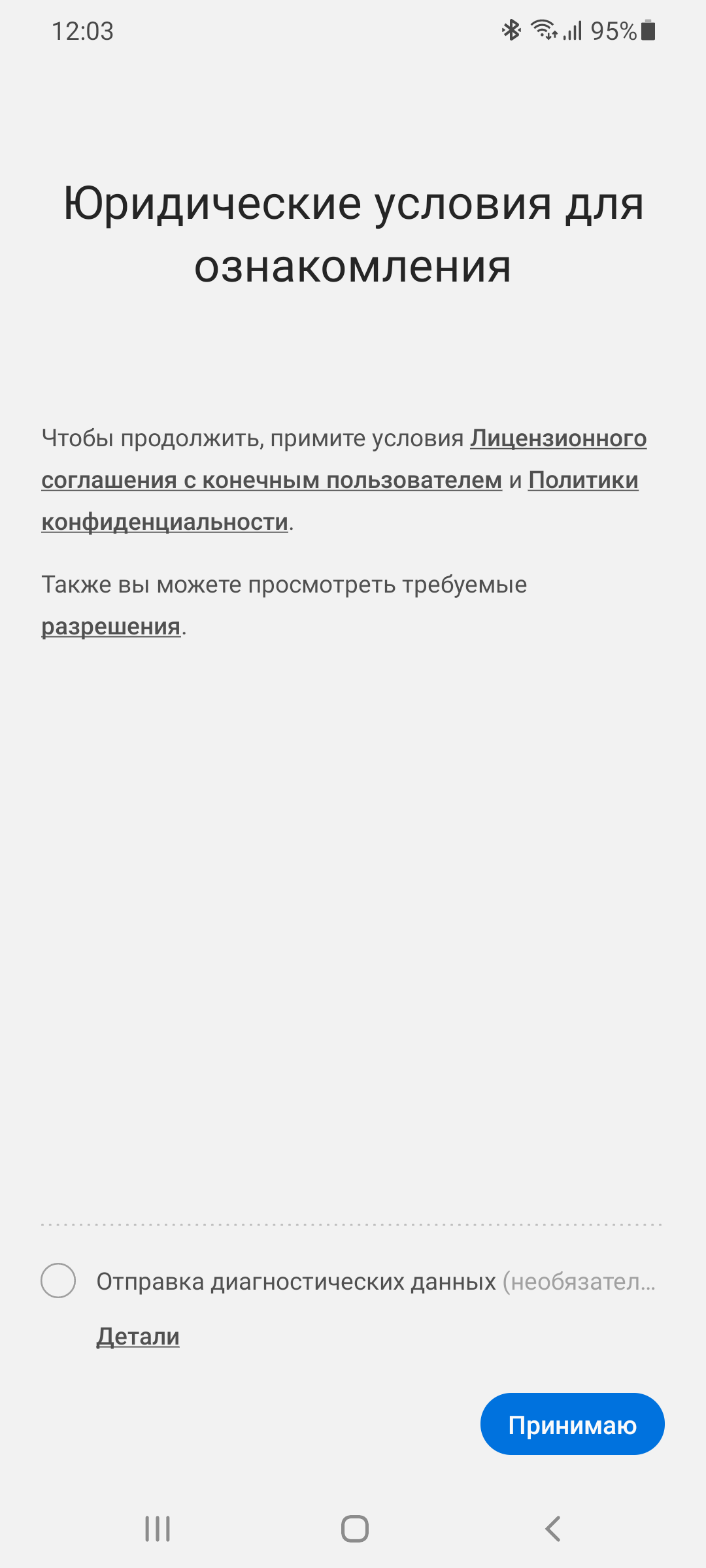The image size is (706, 1568).
Task: Enable Отправка диагностических данных option
Action: pyautogui.click(x=58, y=1281)
